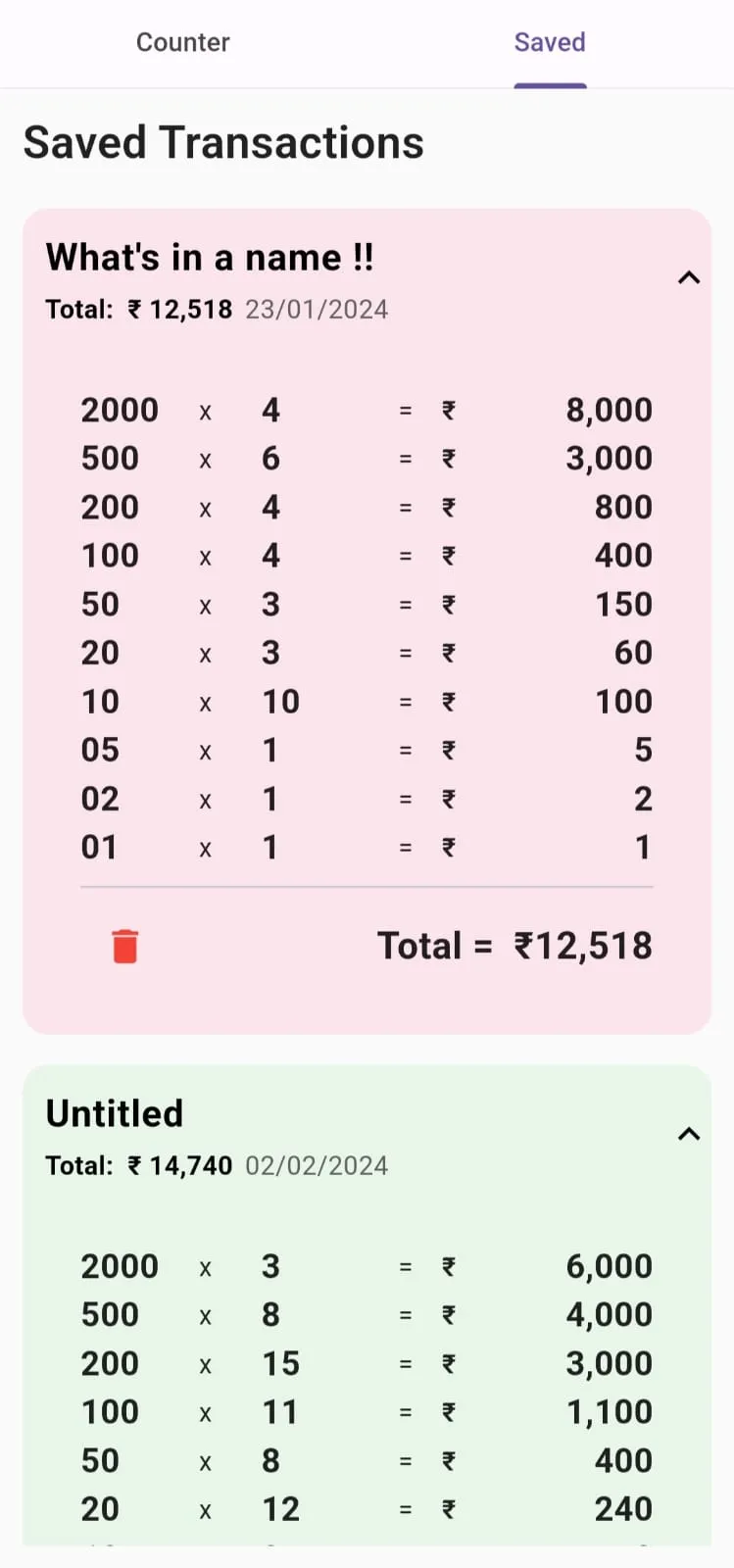Delete the "What's in a name !!" transaction
The image size is (734, 1568).
pos(125,947)
